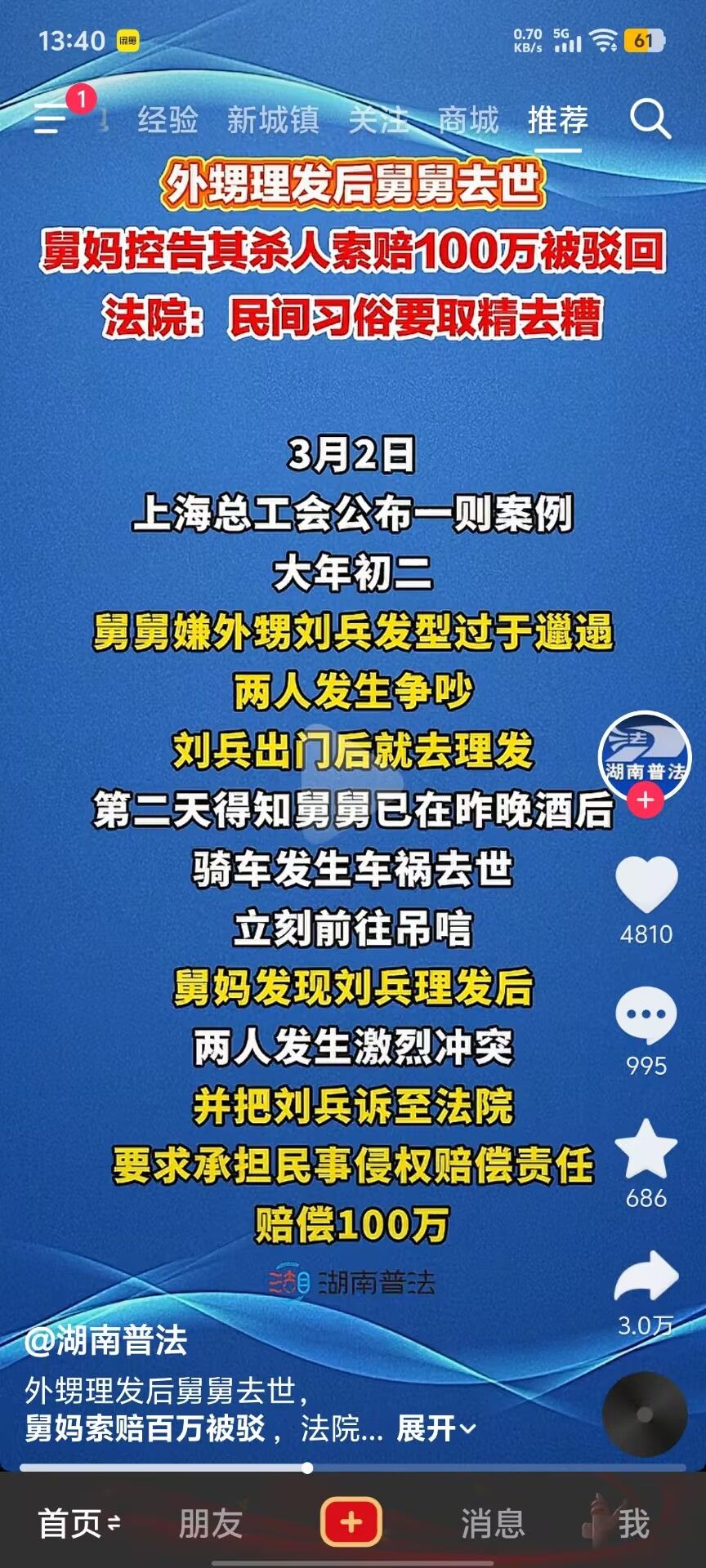Image resolution: width=706 pixels, height=1568 pixels.
Task: Open the comments with 995 replies
Action: tap(646, 1015)
